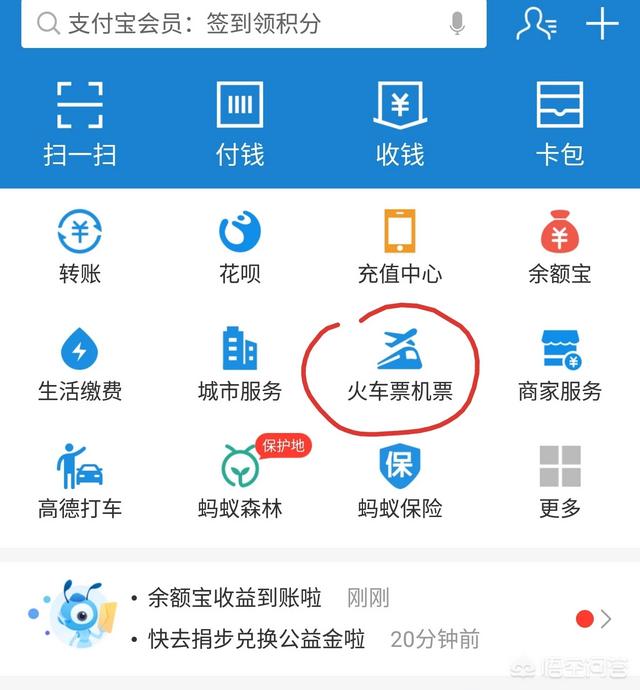Image resolution: width=640 pixels, height=690 pixels.
Task: Open the plus menu in top bar
Action: [602, 23]
